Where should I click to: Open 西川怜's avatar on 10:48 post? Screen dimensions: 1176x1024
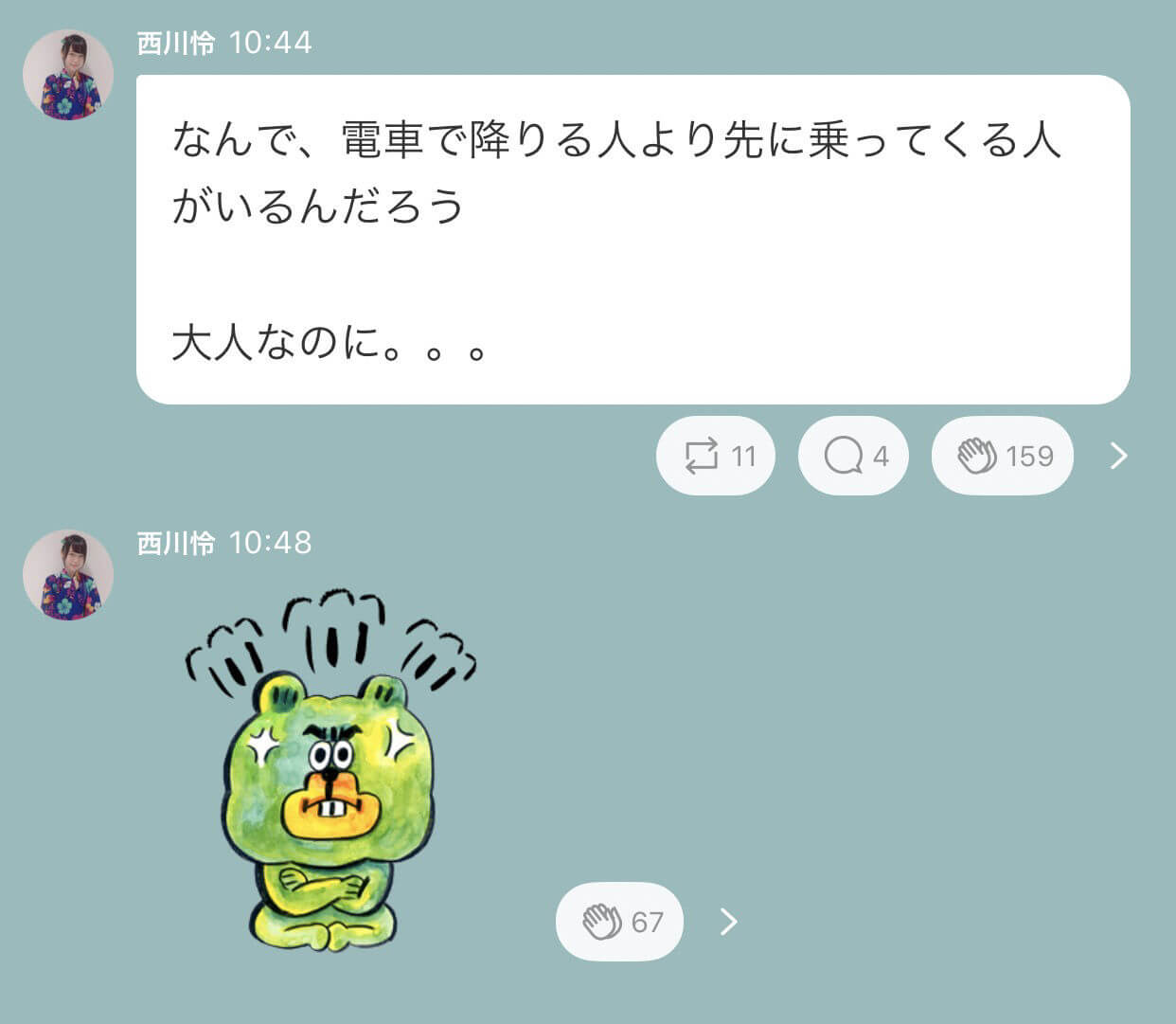pos(68,575)
